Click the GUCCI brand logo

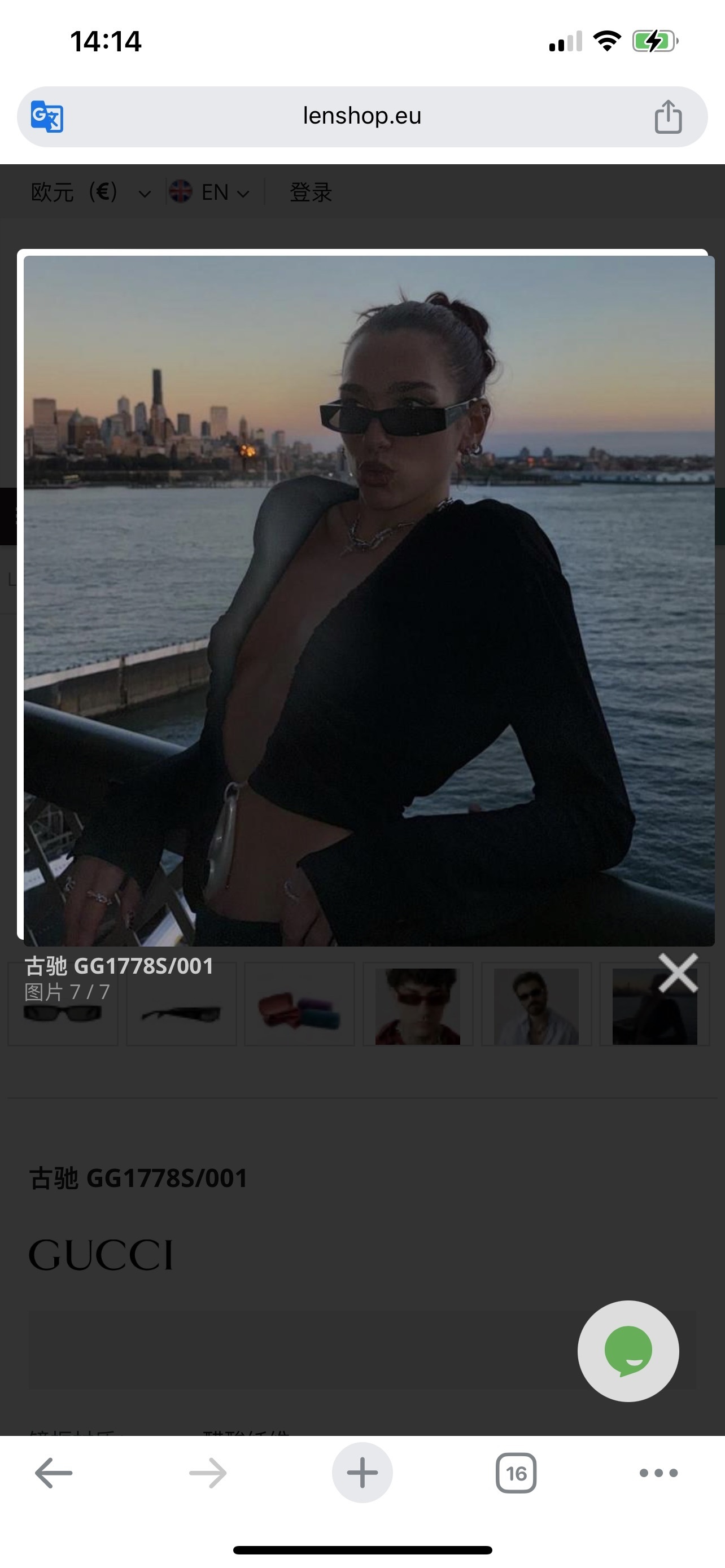click(x=102, y=1255)
